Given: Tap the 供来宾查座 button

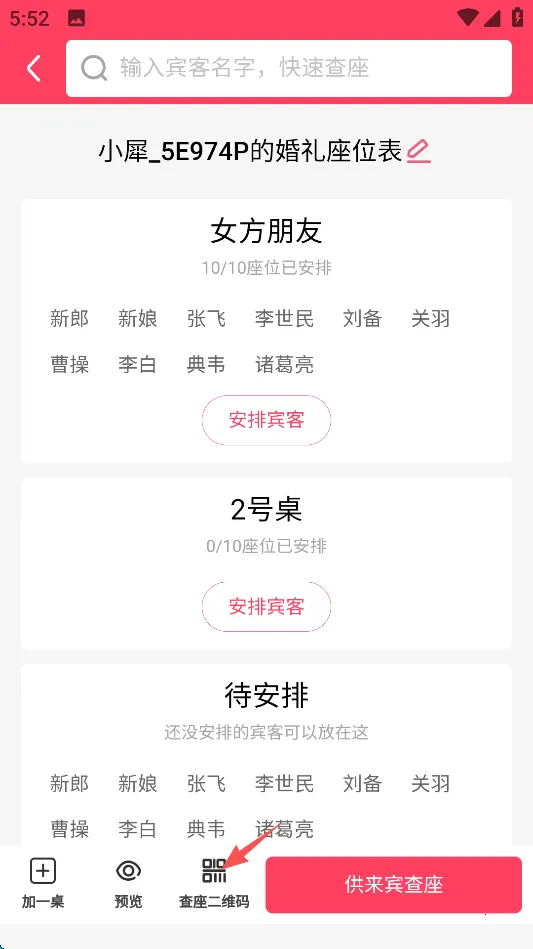Looking at the screenshot, I should (x=393, y=884).
